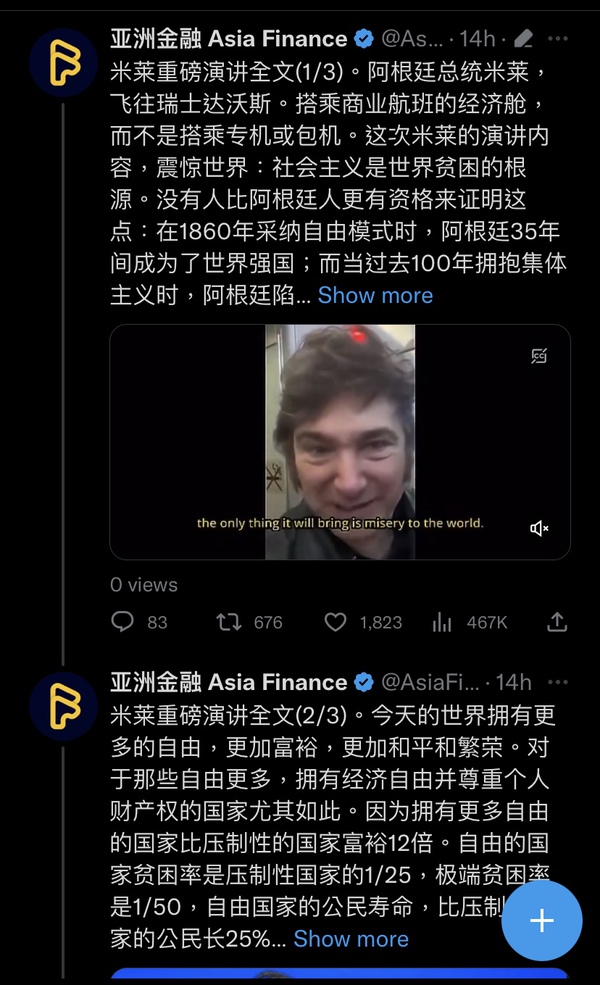Open overflow menu on the first Asia Finance post
The height and width of the screenshot is (985, 600).
[558, 38]
